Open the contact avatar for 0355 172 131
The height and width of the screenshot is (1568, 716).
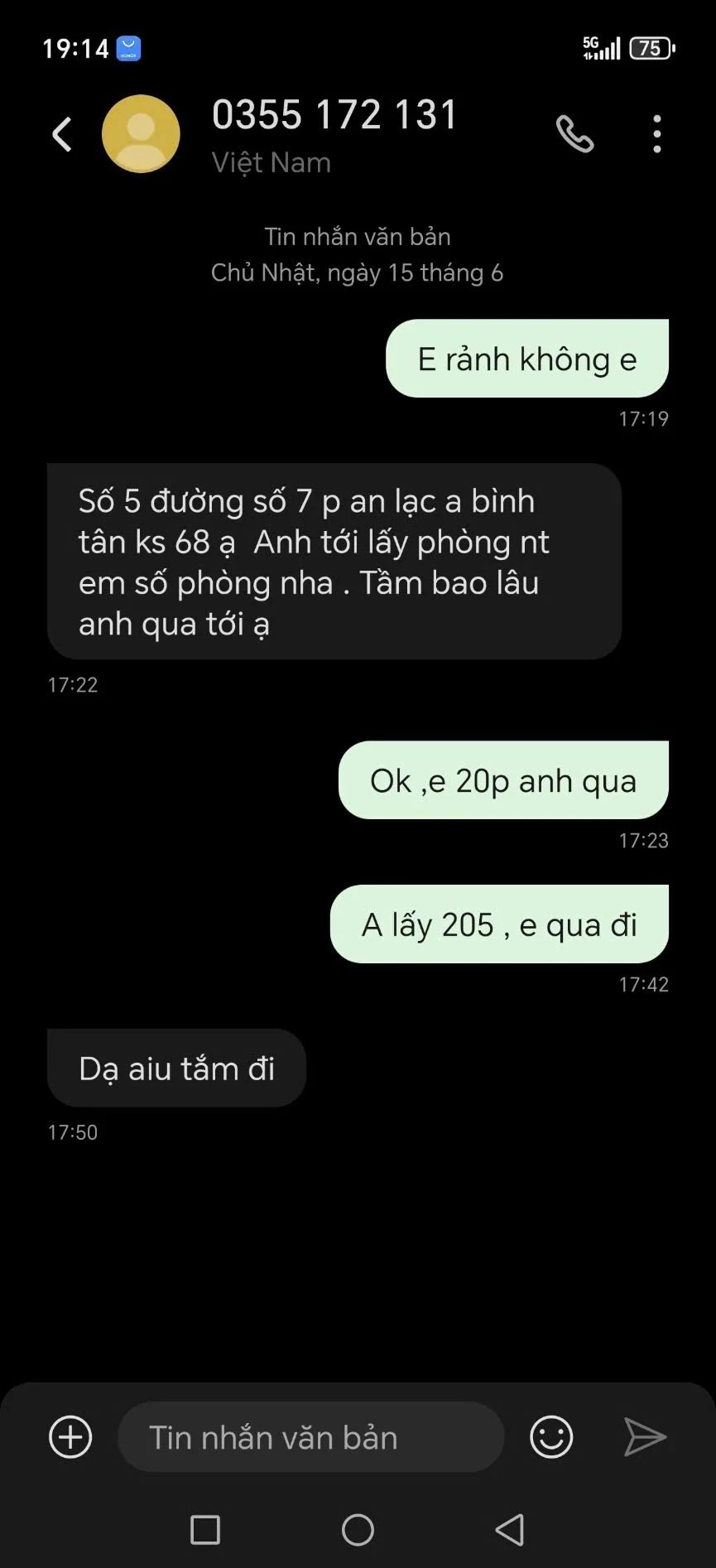(x=141, y=134)
